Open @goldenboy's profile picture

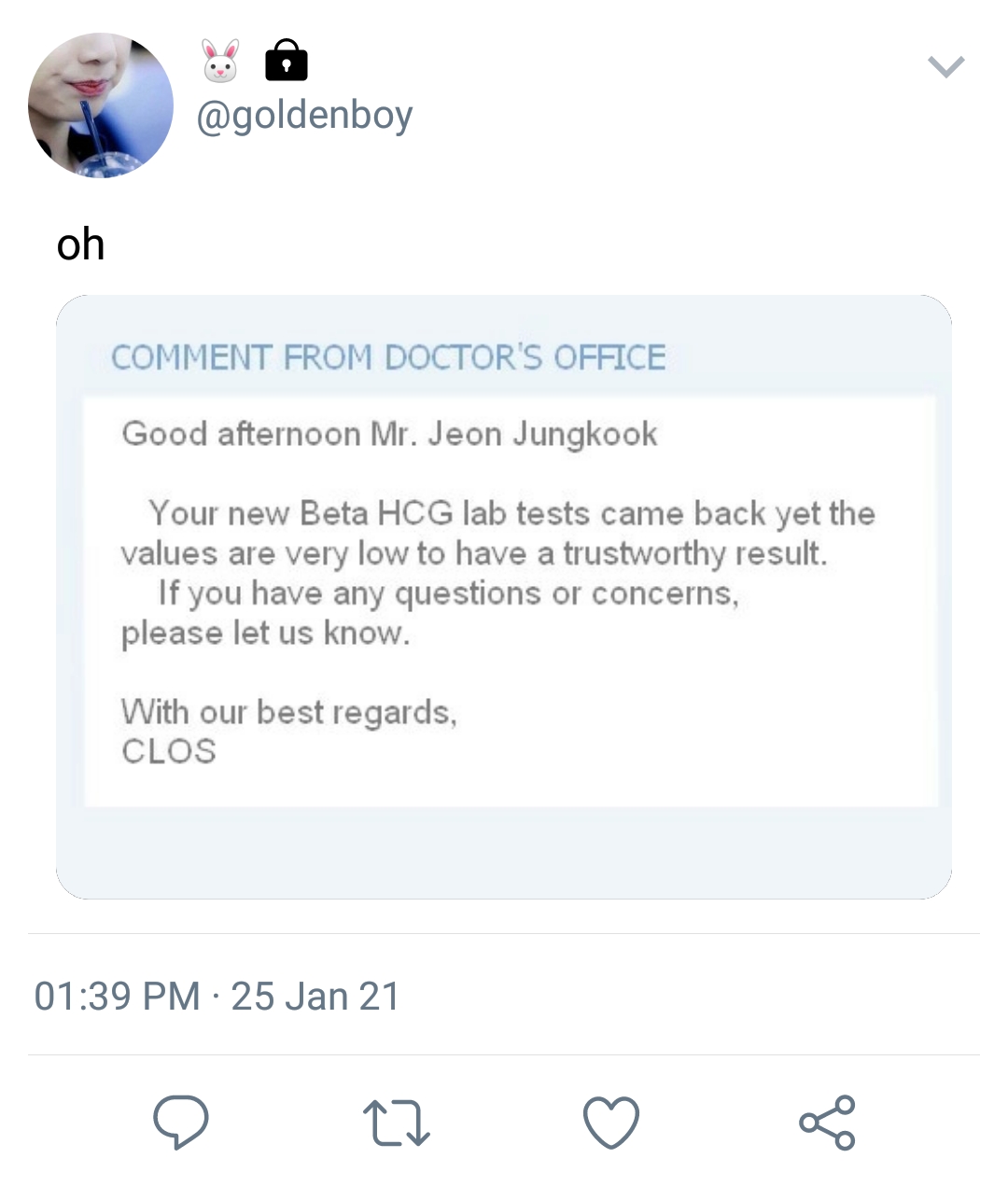tap(101, 105)
